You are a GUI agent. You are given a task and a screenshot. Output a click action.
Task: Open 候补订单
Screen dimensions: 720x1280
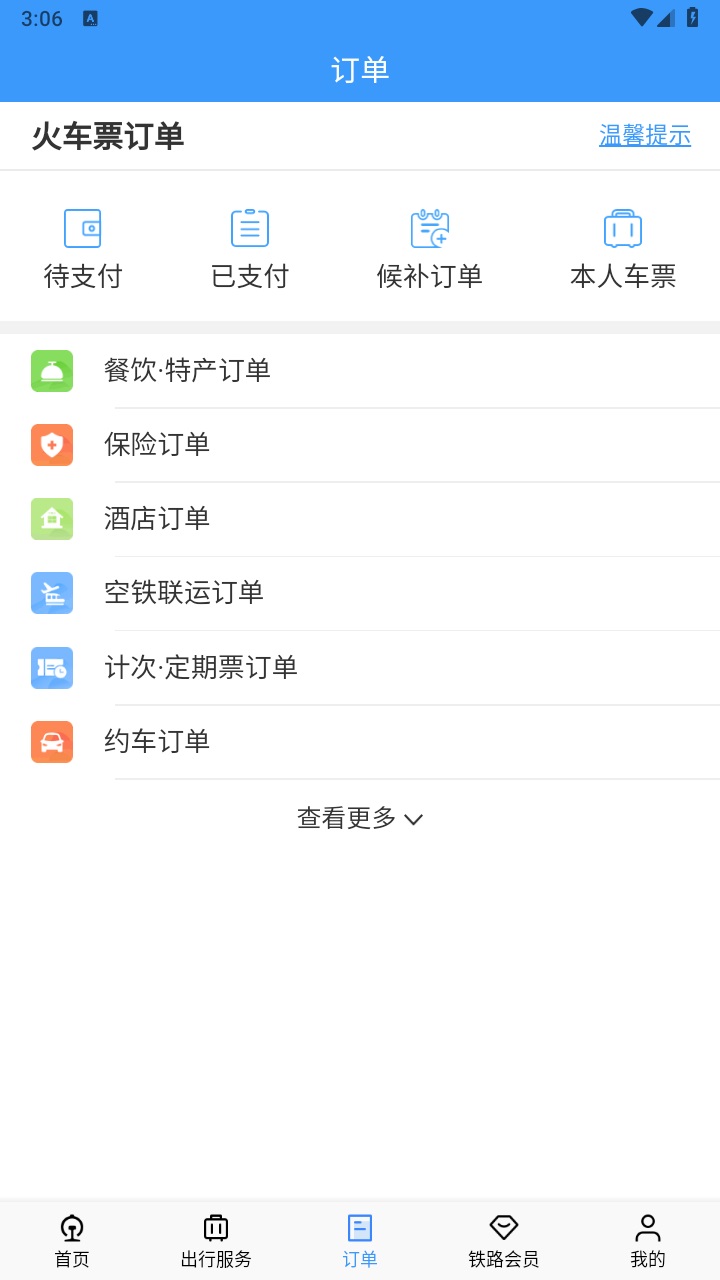(430, 250)
